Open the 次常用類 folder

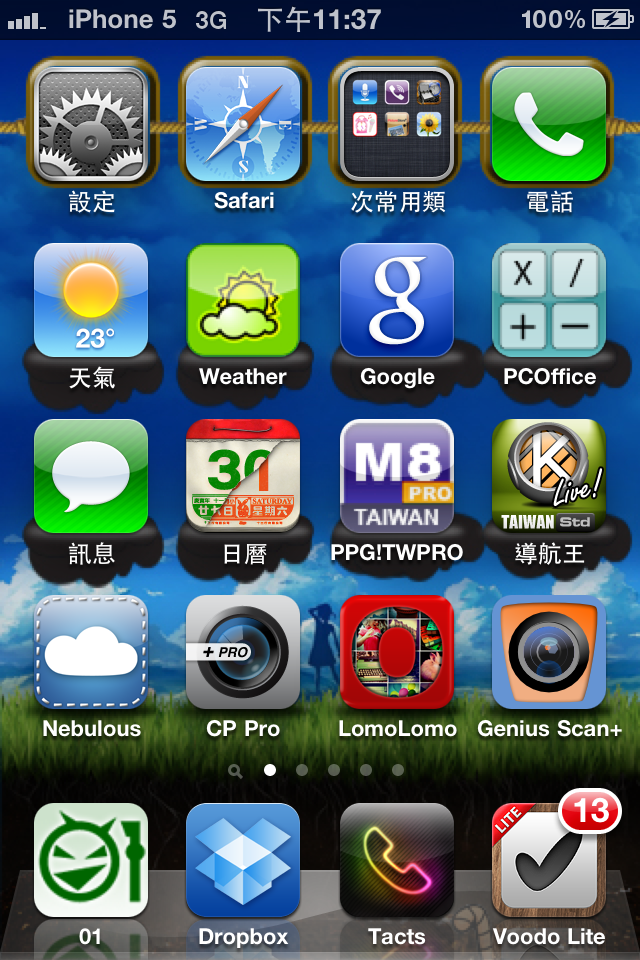pyautogui.click(x=396, y=123)
